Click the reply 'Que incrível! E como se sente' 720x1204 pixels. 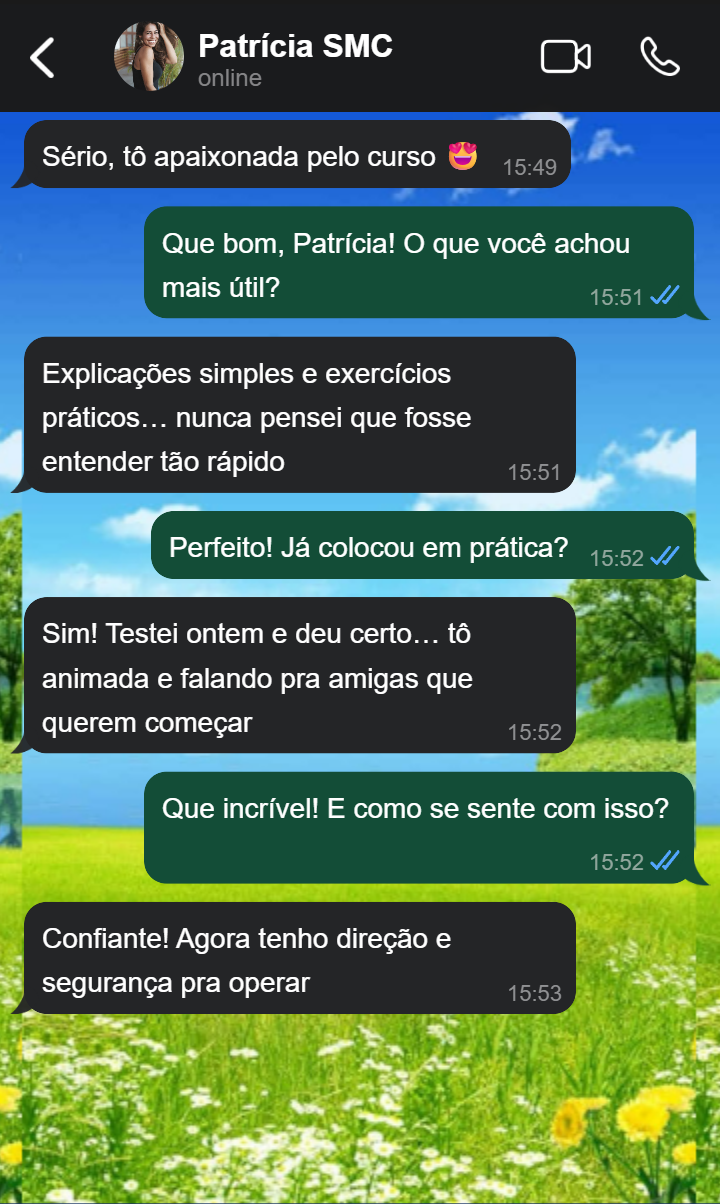point(420,808)
